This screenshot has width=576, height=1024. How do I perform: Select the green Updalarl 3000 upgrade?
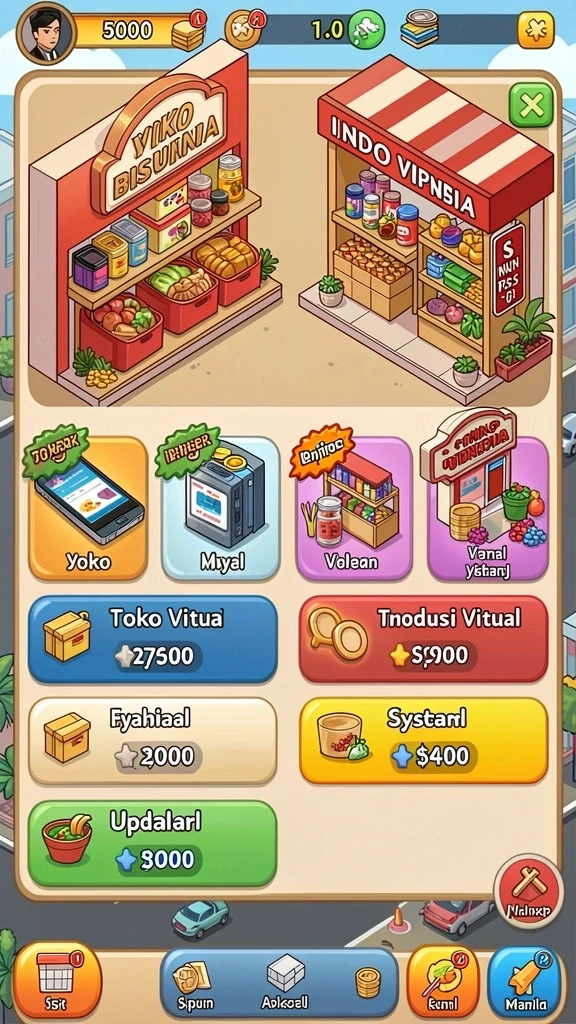pos(153,843)
